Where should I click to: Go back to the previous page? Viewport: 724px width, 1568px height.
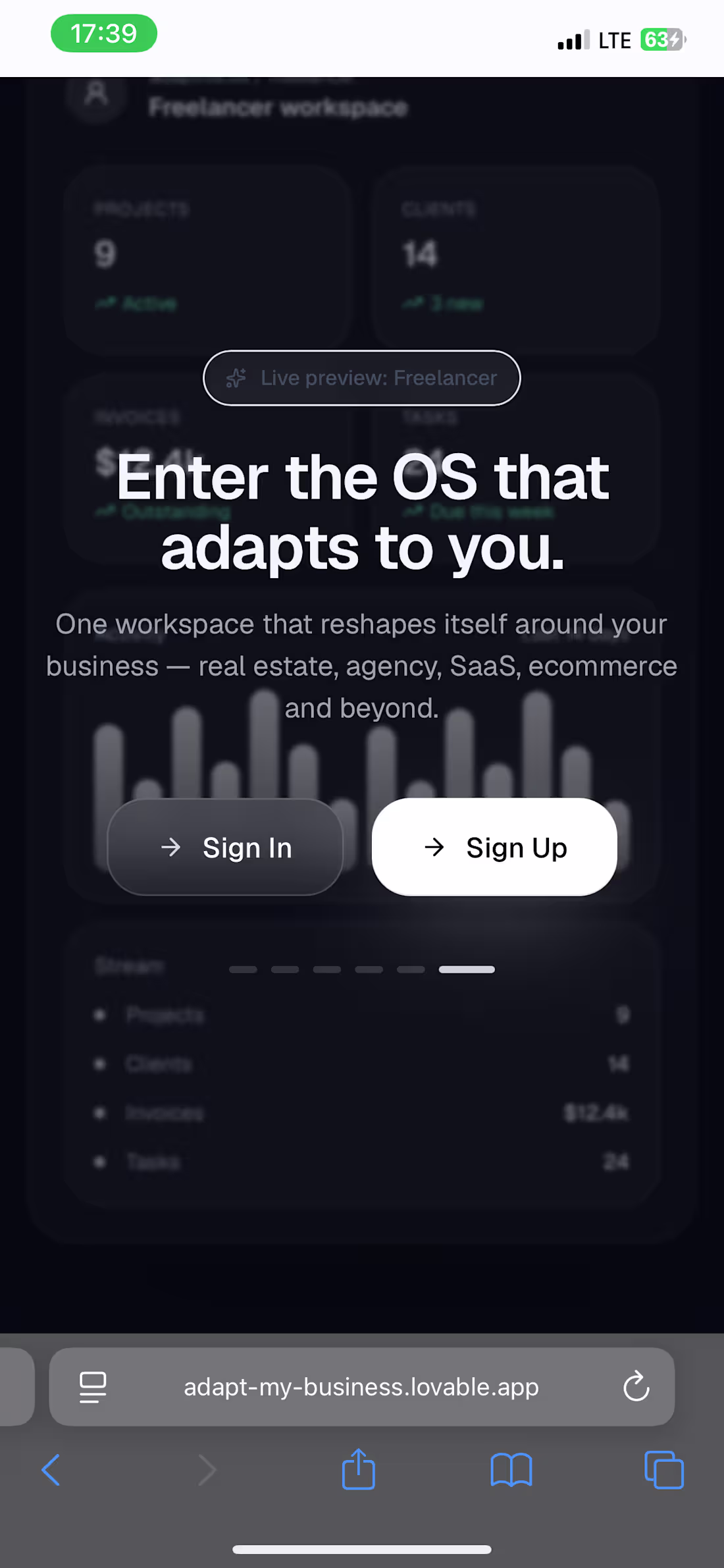tap(51, 1470)
